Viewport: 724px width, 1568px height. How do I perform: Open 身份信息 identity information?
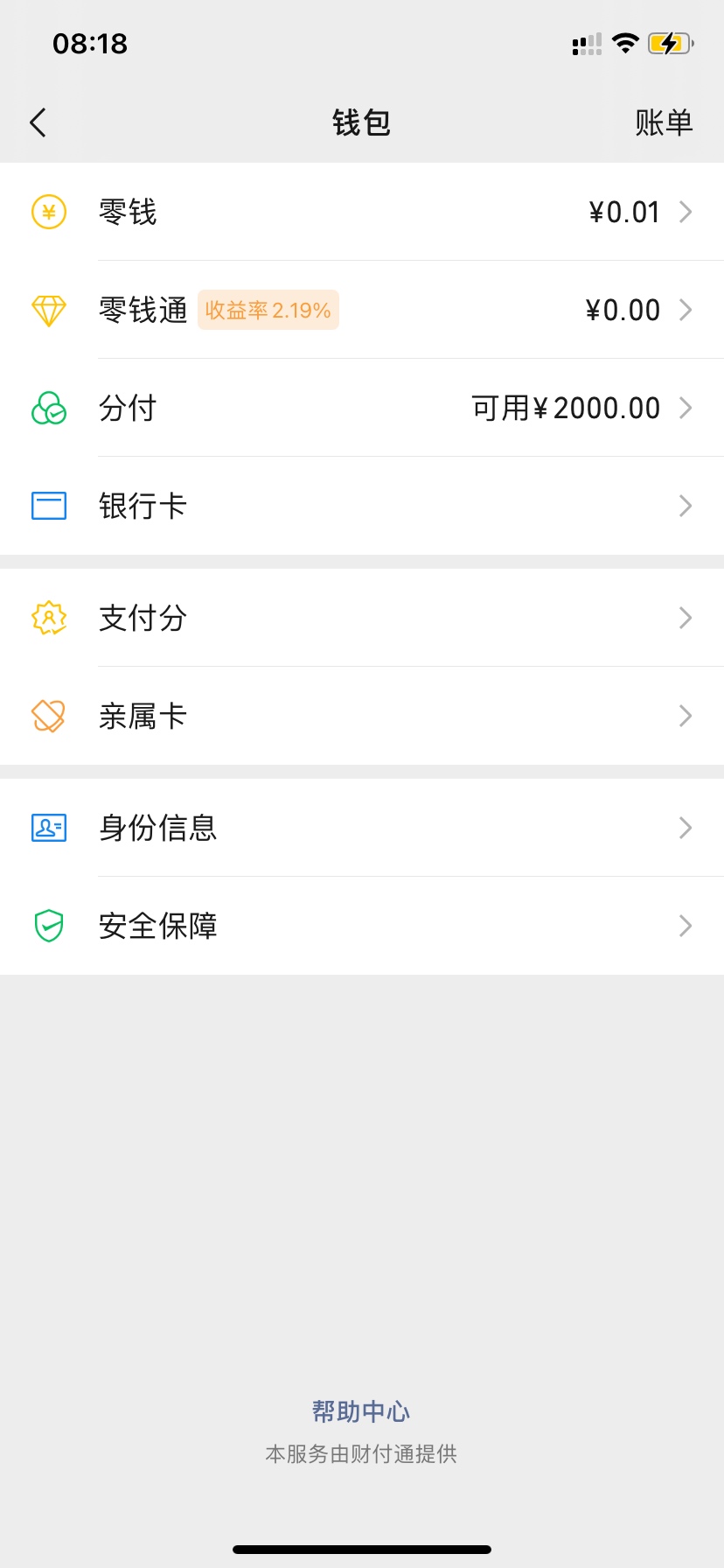362,828
